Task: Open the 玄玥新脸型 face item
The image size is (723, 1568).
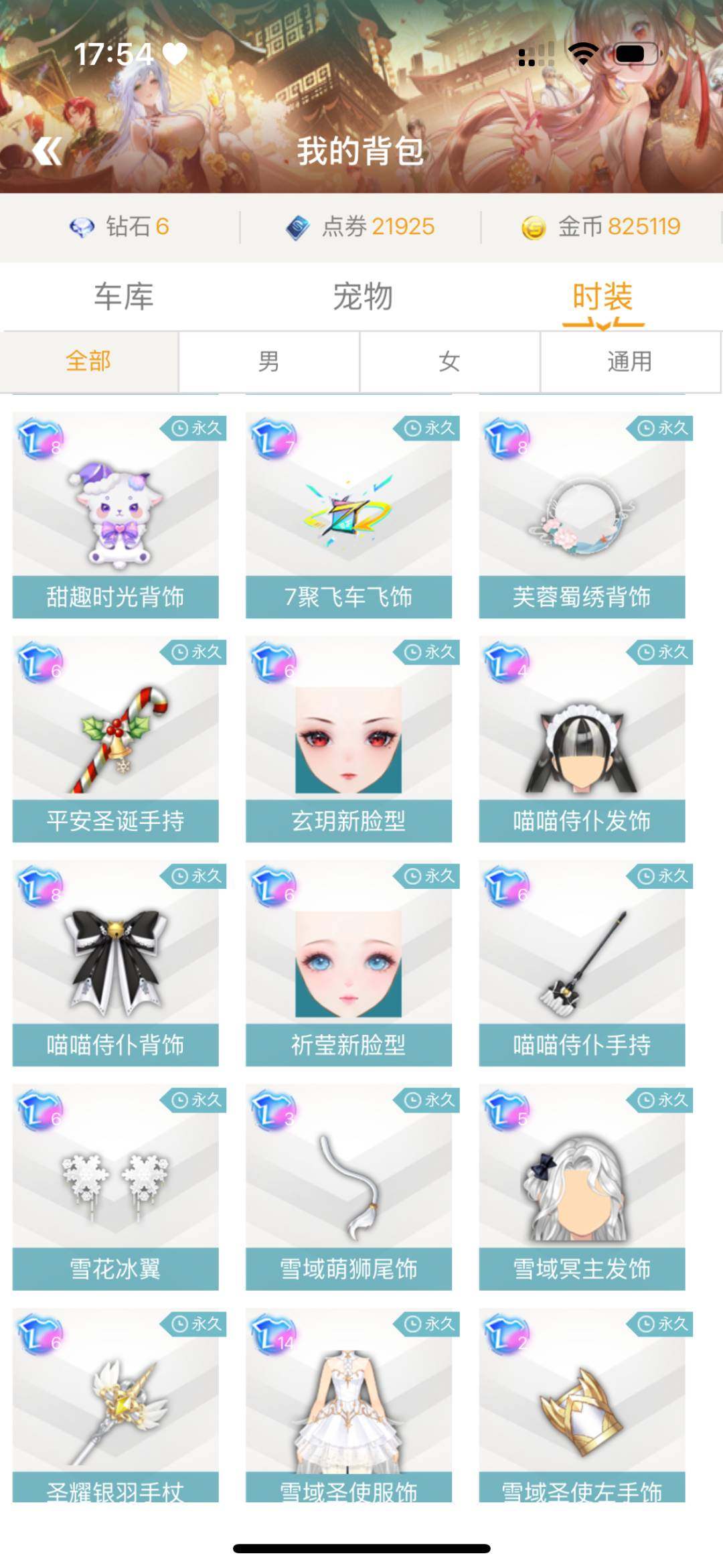Action: click(349, 735)
